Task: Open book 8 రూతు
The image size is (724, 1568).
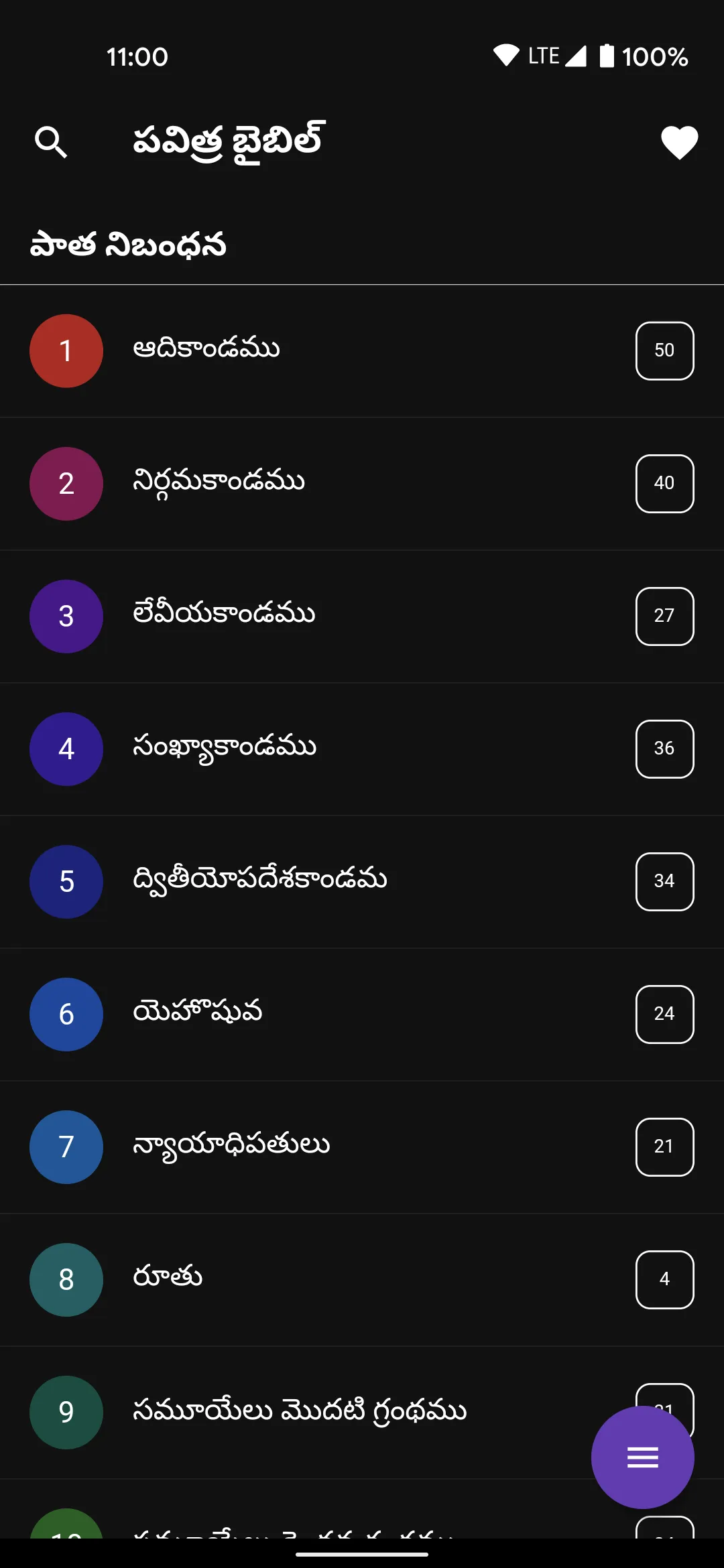Action: pos(362,1280)
